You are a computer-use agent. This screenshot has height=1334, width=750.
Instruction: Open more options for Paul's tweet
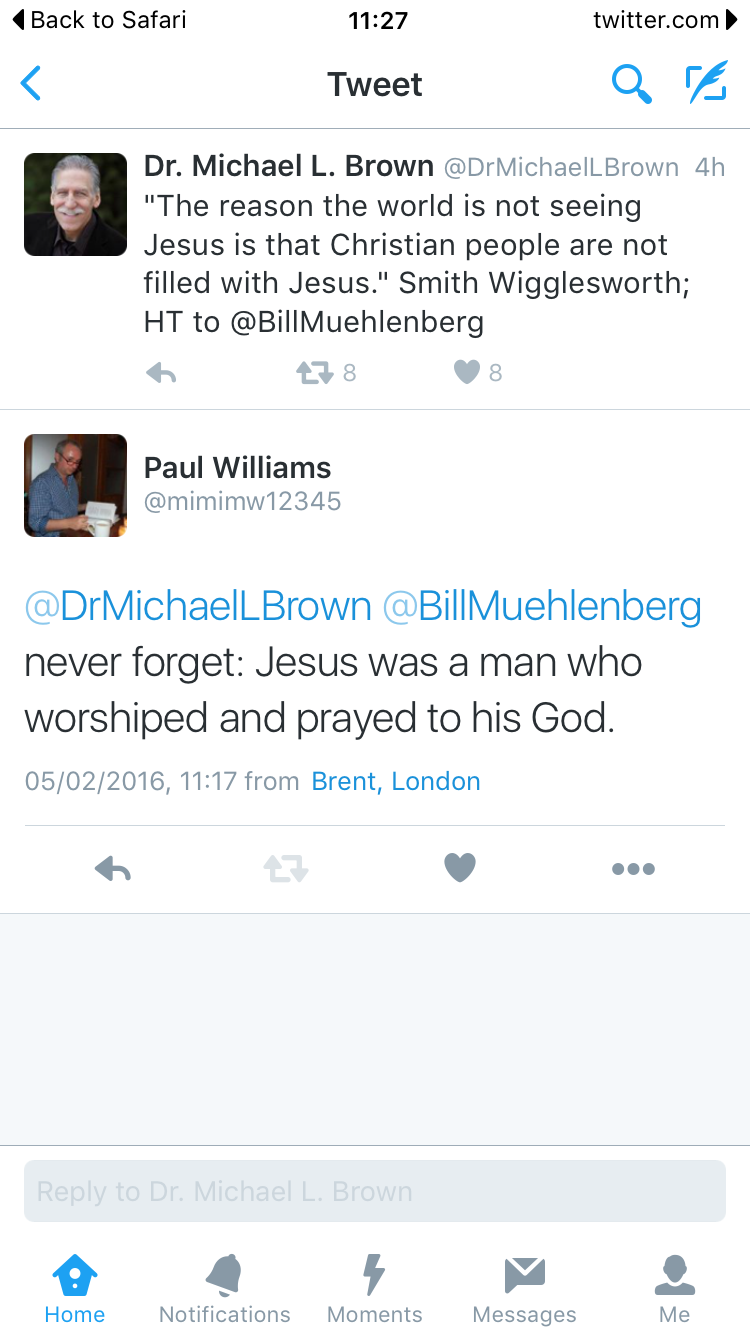point(633,868)
